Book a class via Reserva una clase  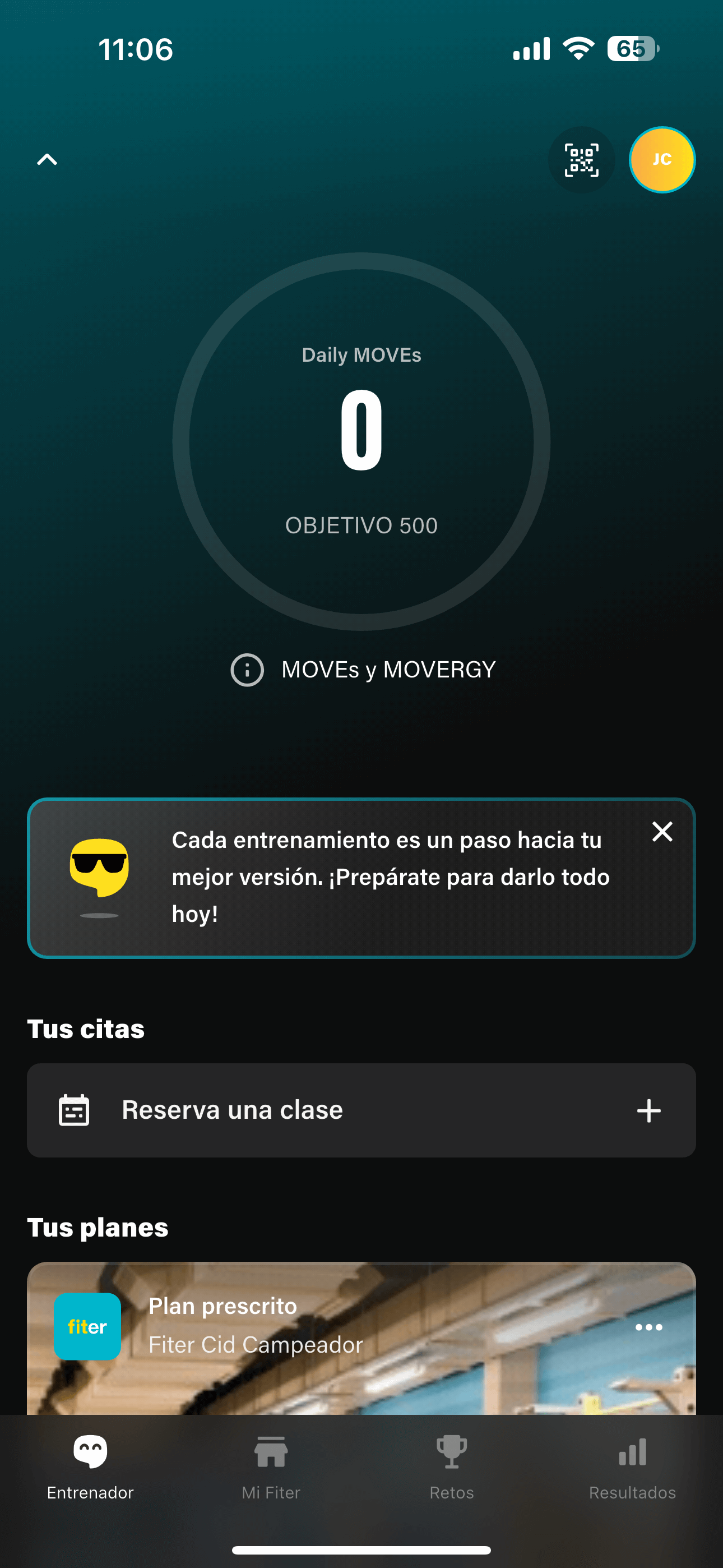coord(361,1110)
